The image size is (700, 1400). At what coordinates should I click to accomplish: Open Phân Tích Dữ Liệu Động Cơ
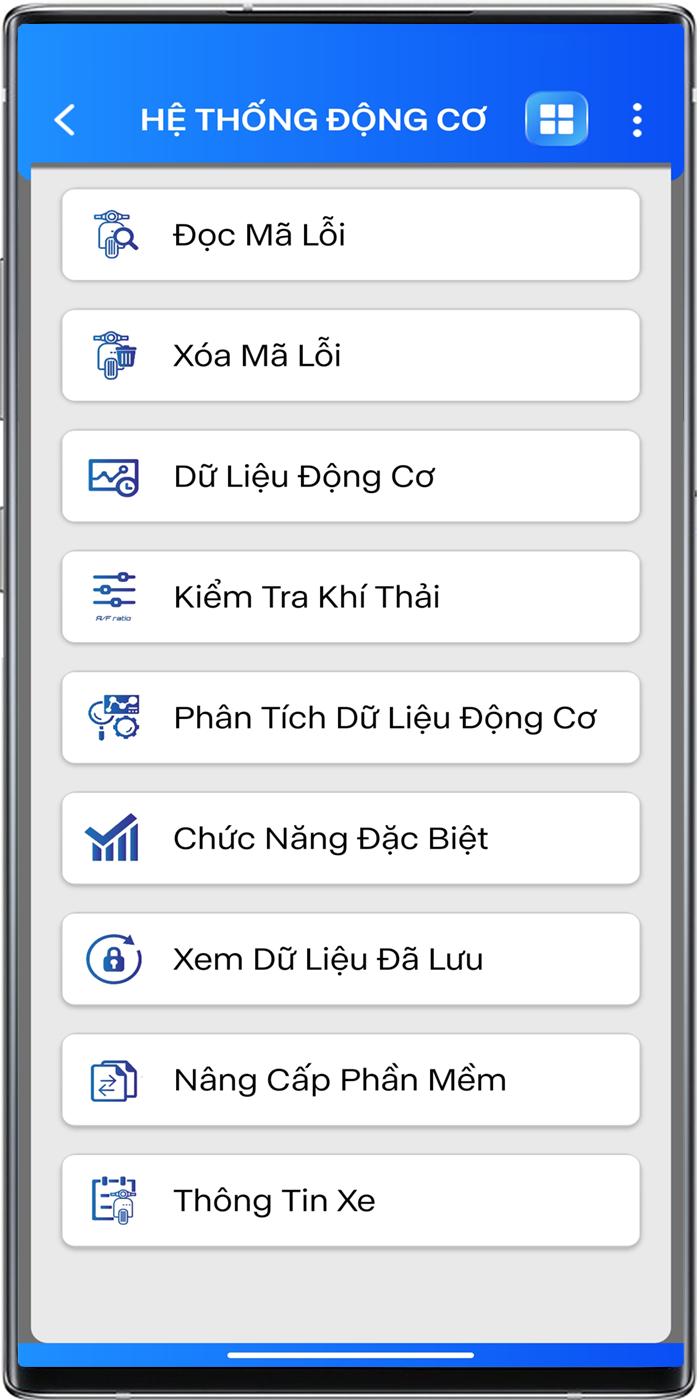click(351, 718)
